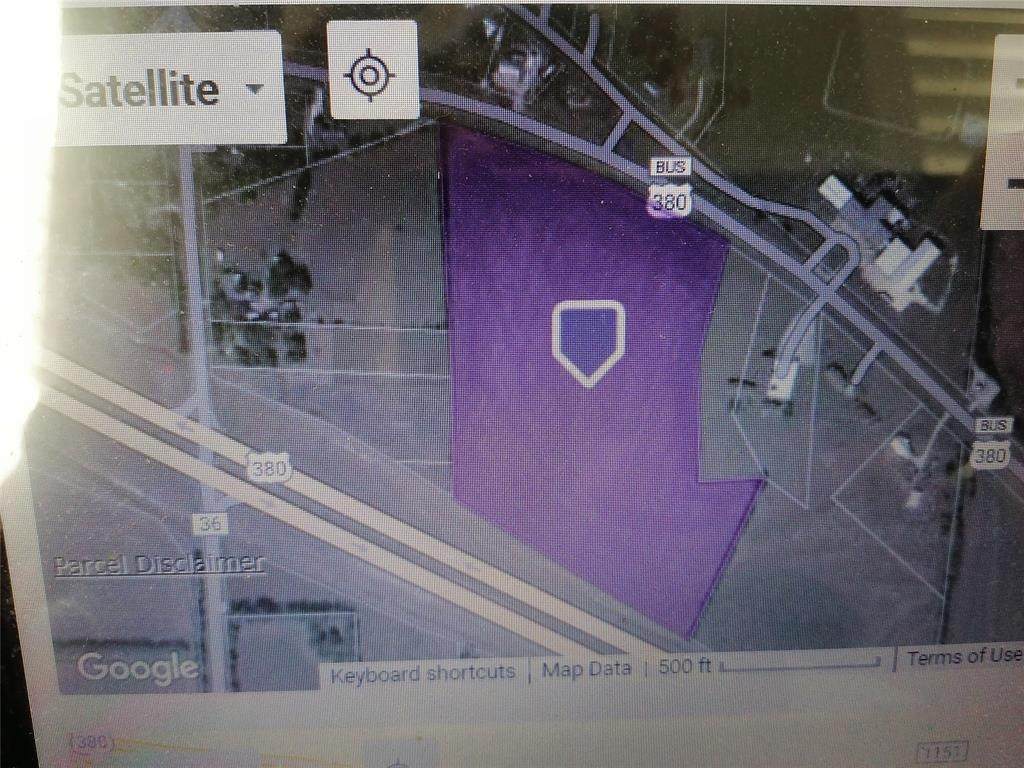Open Terms of Use link
The image size is (1024, 768).
[963, 657]
